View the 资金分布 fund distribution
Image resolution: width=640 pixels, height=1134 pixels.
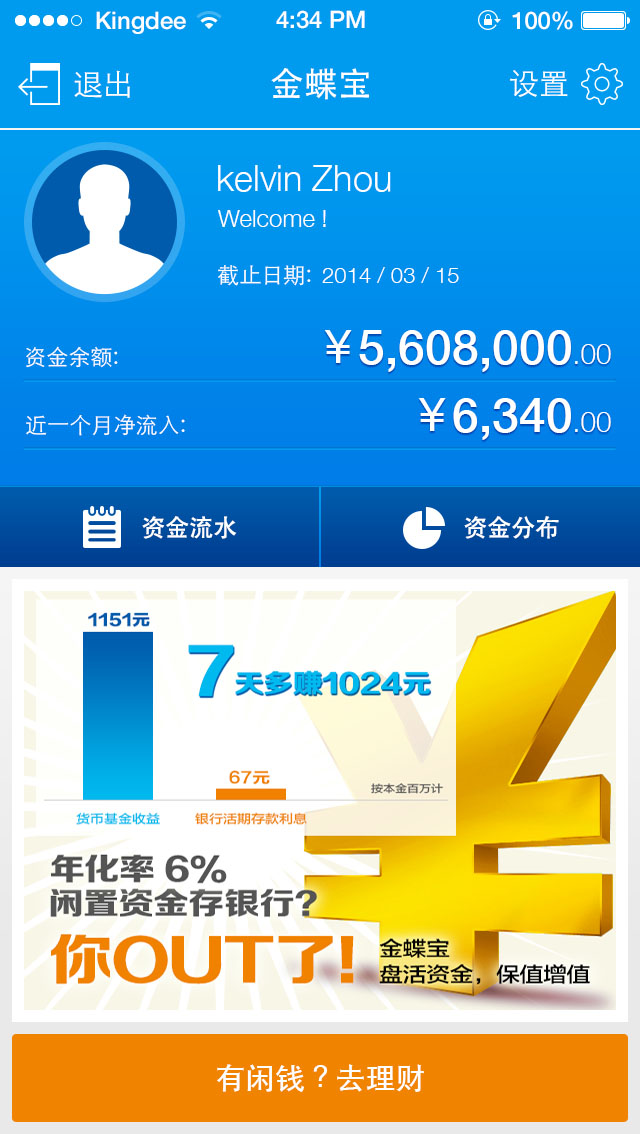pos(480,528)
